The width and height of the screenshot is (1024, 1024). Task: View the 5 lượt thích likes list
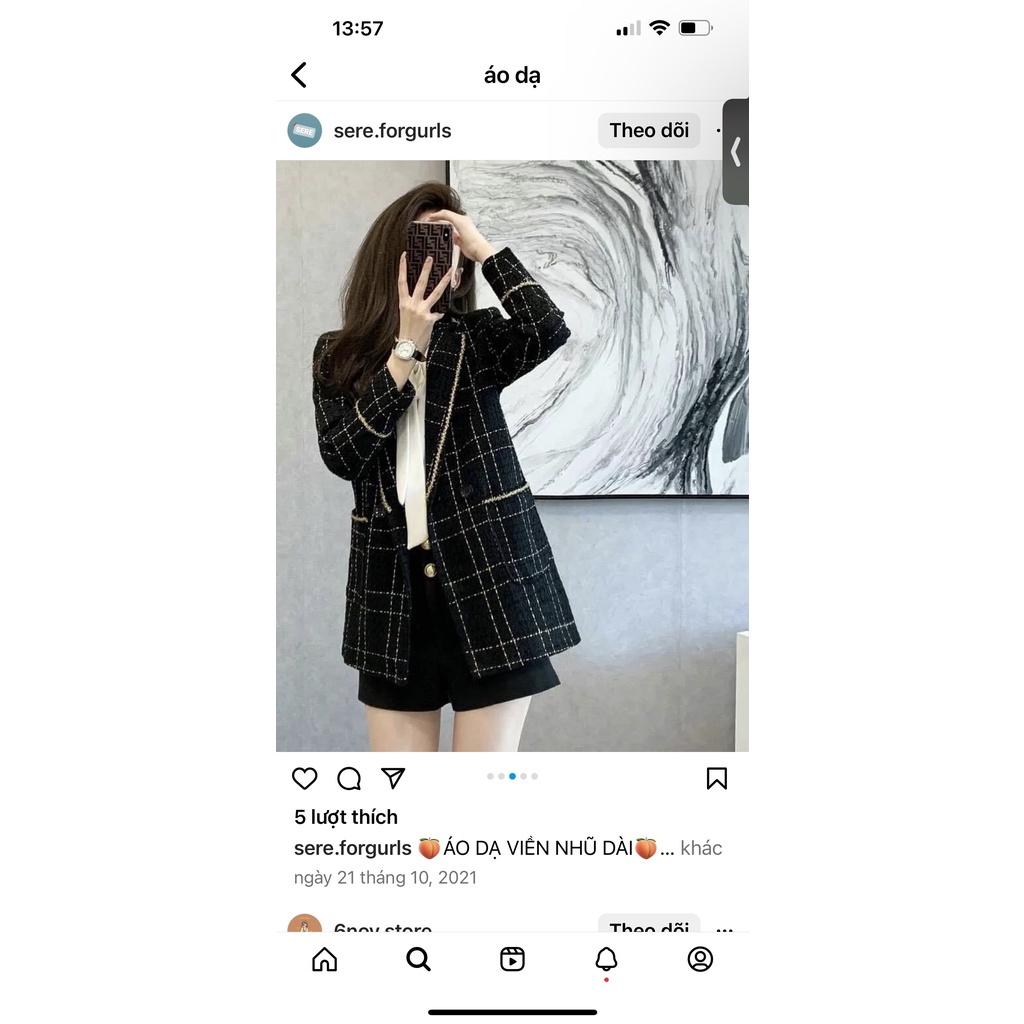pos(345,817)
